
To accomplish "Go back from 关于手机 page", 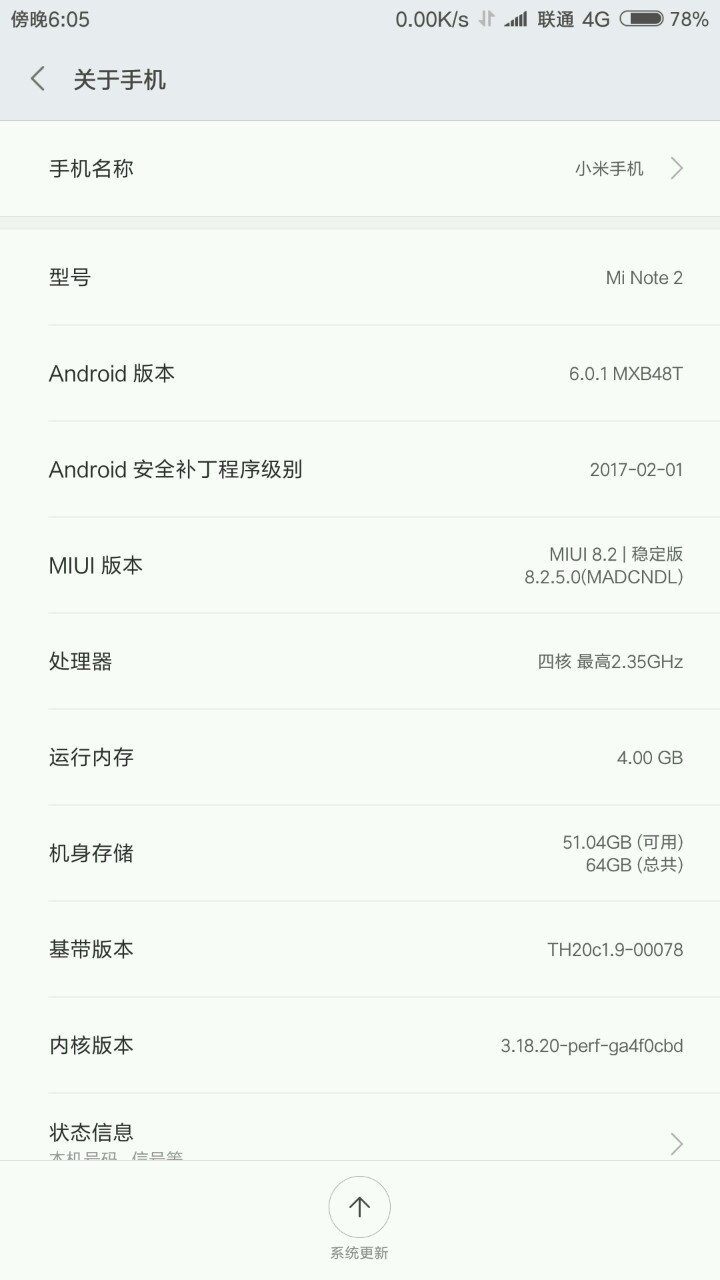I will tap(38, 79).
